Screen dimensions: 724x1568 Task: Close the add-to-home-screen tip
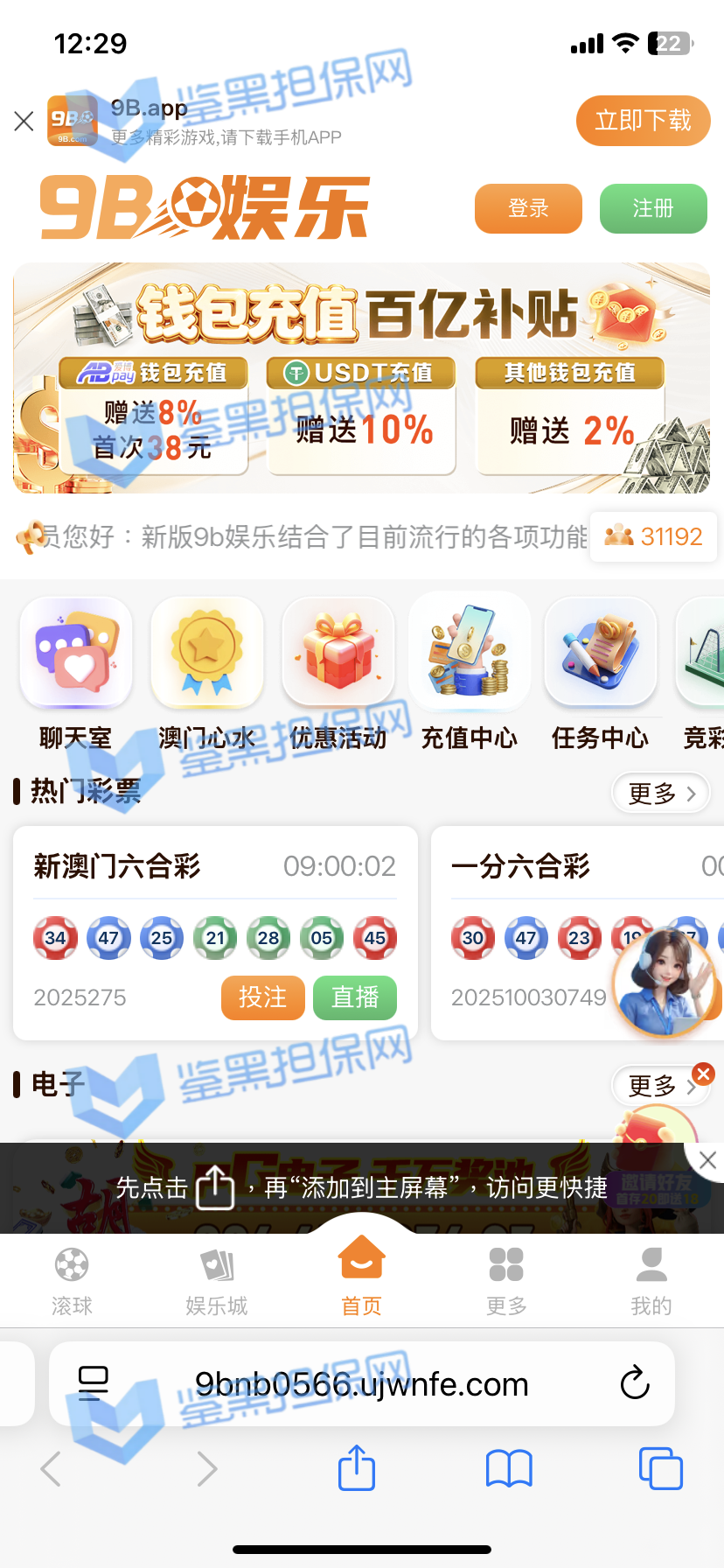(x=707, y=1160)
